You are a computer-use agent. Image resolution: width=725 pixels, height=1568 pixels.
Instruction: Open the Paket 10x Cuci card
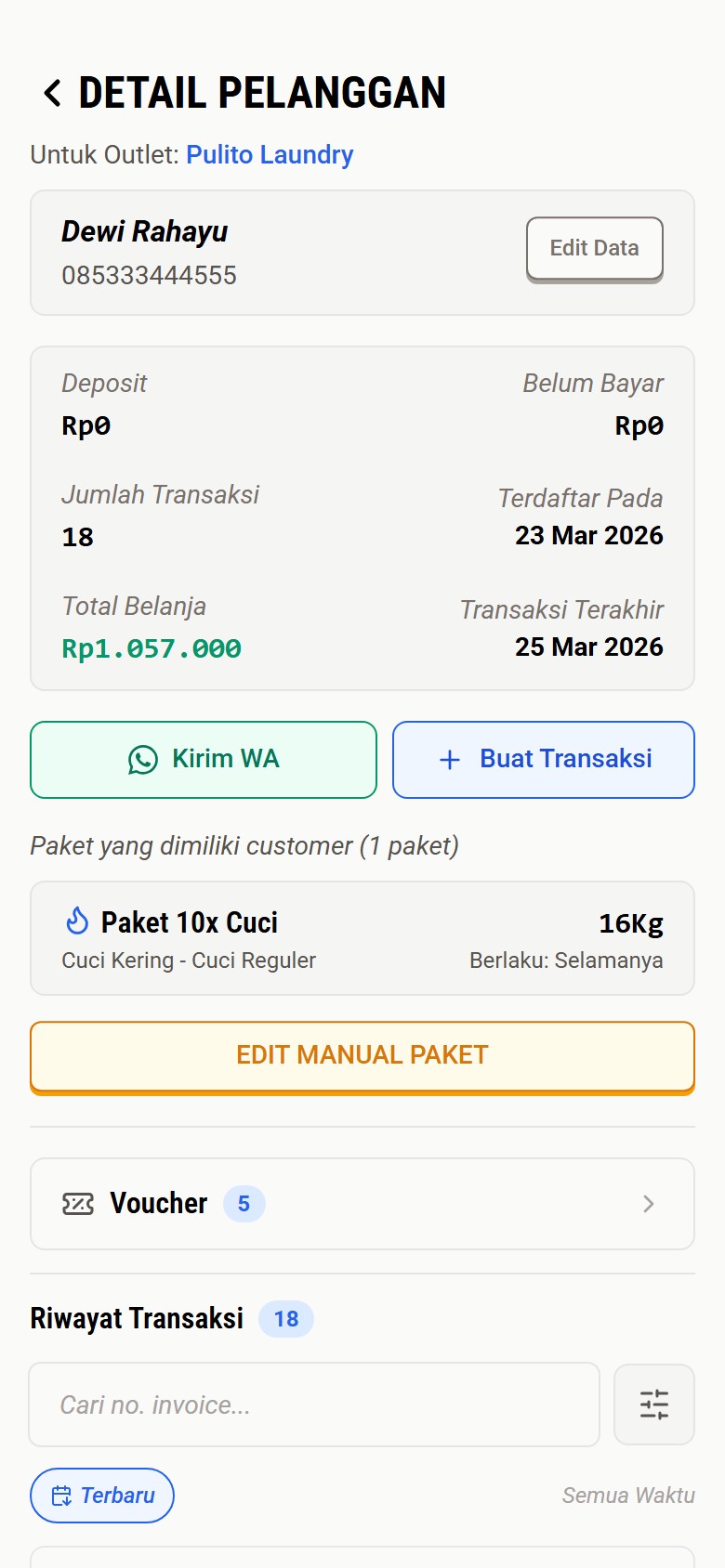(362, 938)
